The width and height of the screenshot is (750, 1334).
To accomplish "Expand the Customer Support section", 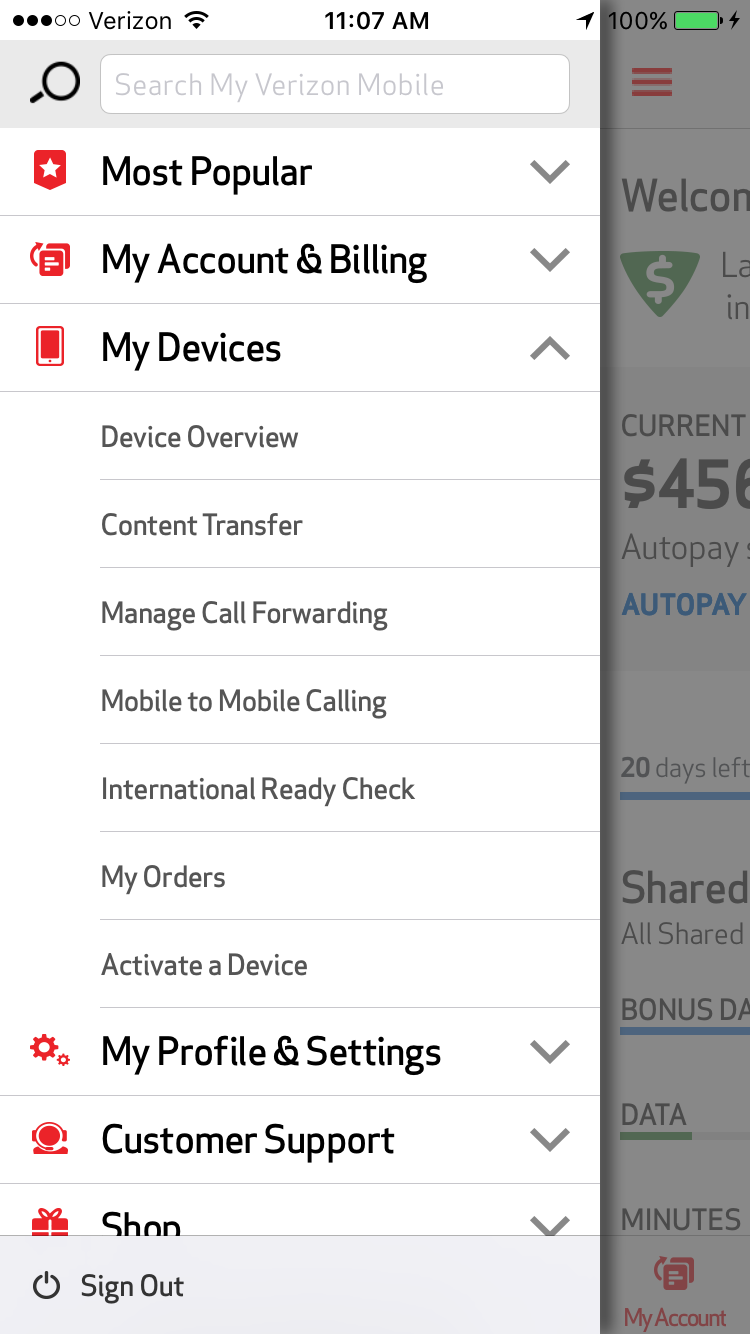I will (x=300, y=1140).
